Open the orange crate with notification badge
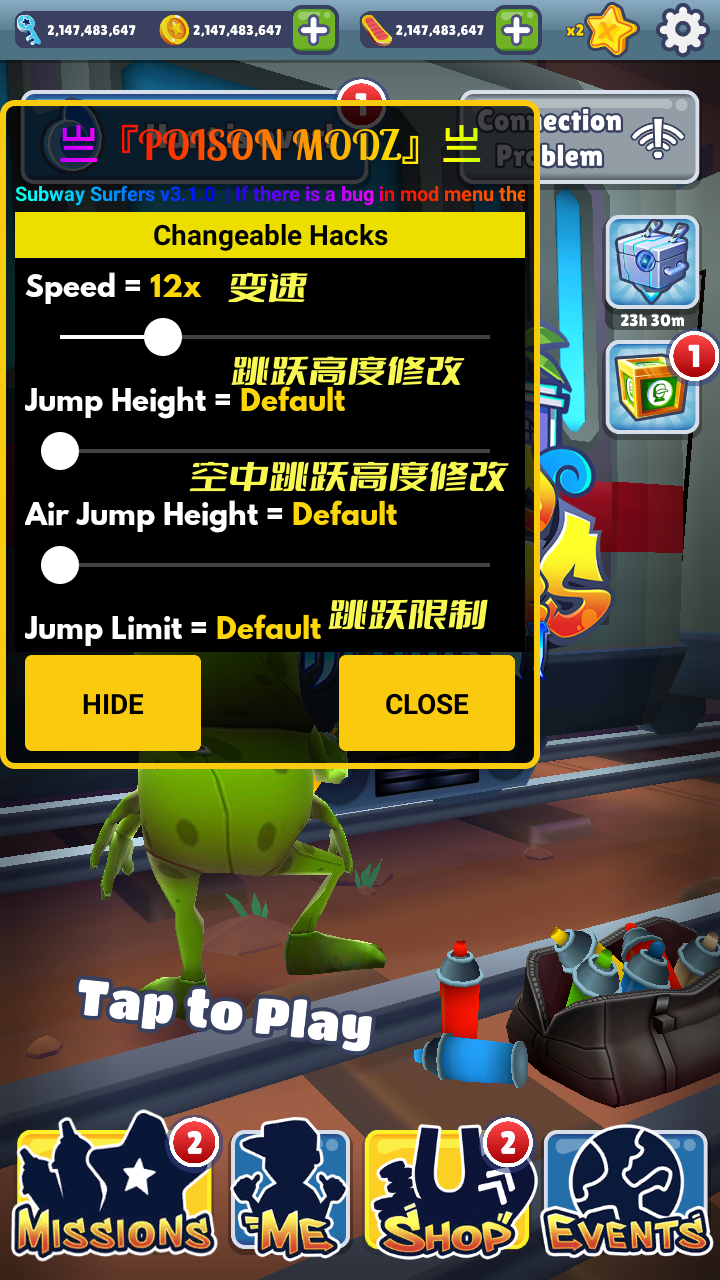Image resolution: width=720 pixels, height=1280 pixels. click(x=651, y=389)
